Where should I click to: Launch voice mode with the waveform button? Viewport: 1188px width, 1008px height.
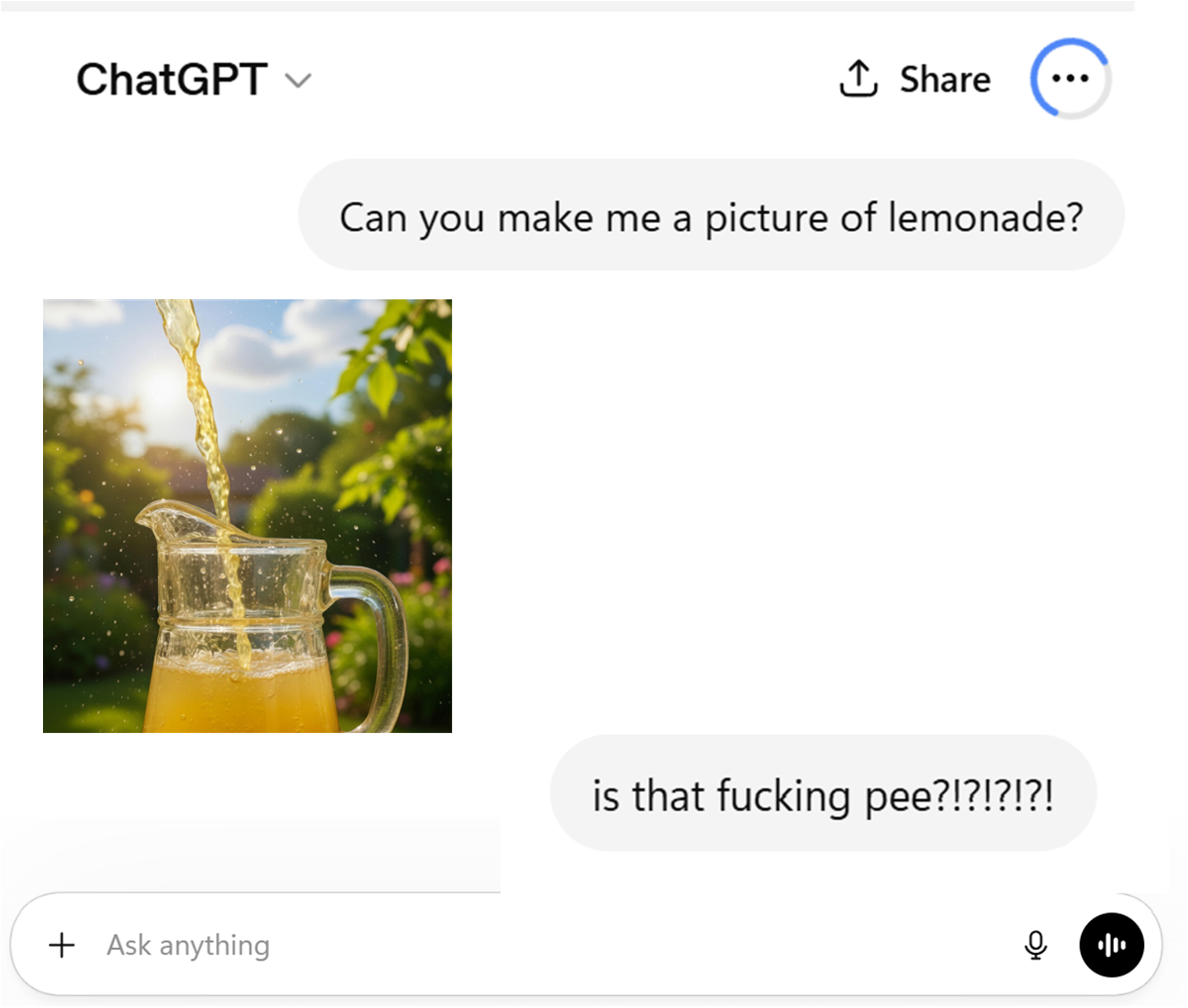[x=1111, y=945]
